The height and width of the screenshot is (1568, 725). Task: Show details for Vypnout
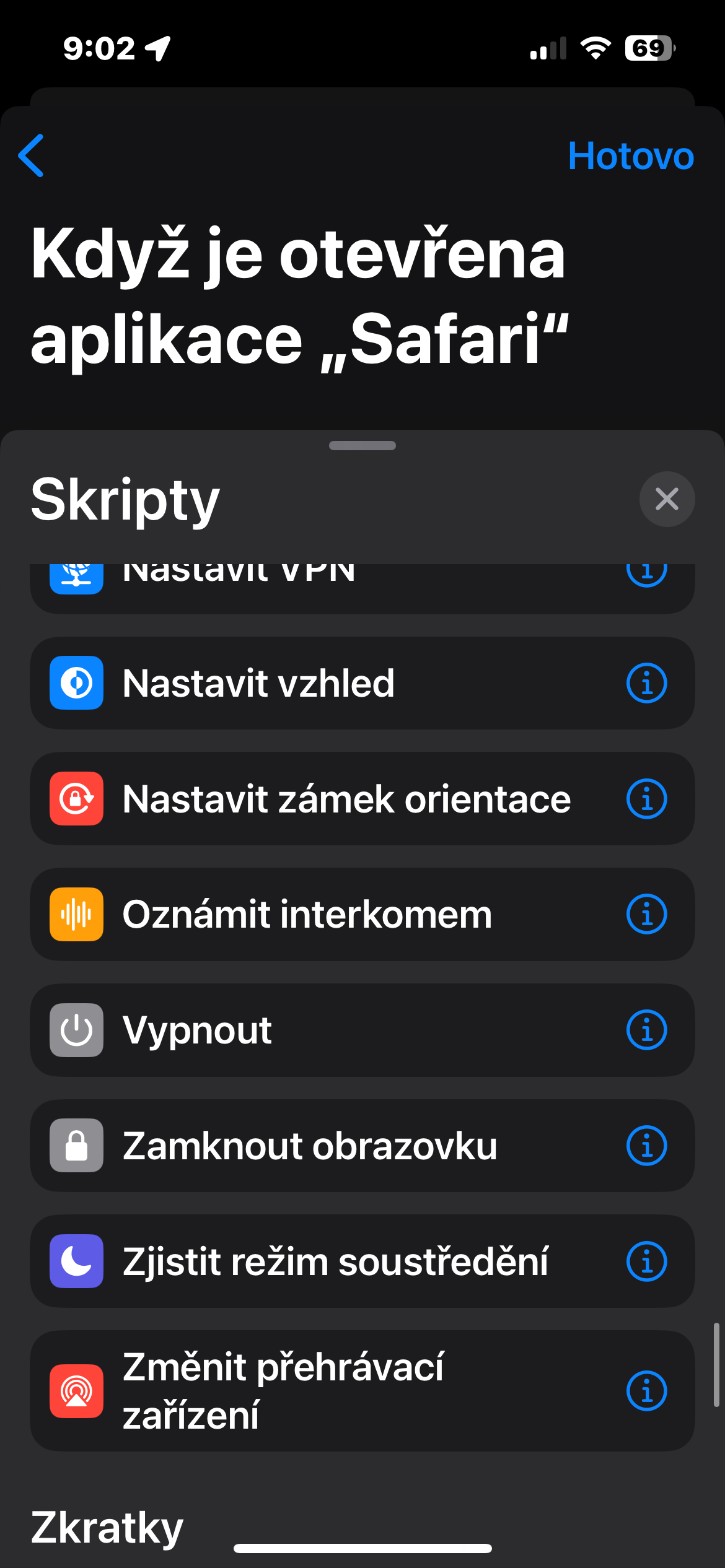pos(646,1030)
